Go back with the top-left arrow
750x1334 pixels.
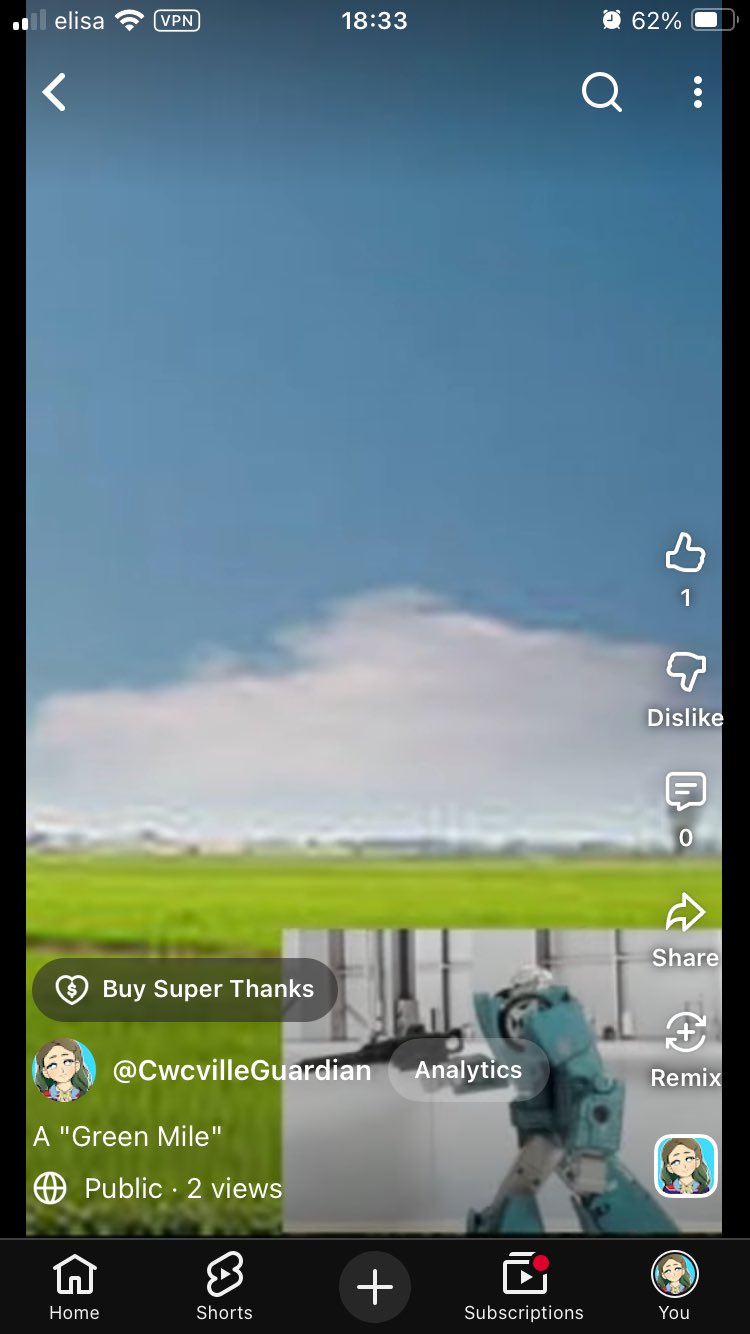click(54, 92)
